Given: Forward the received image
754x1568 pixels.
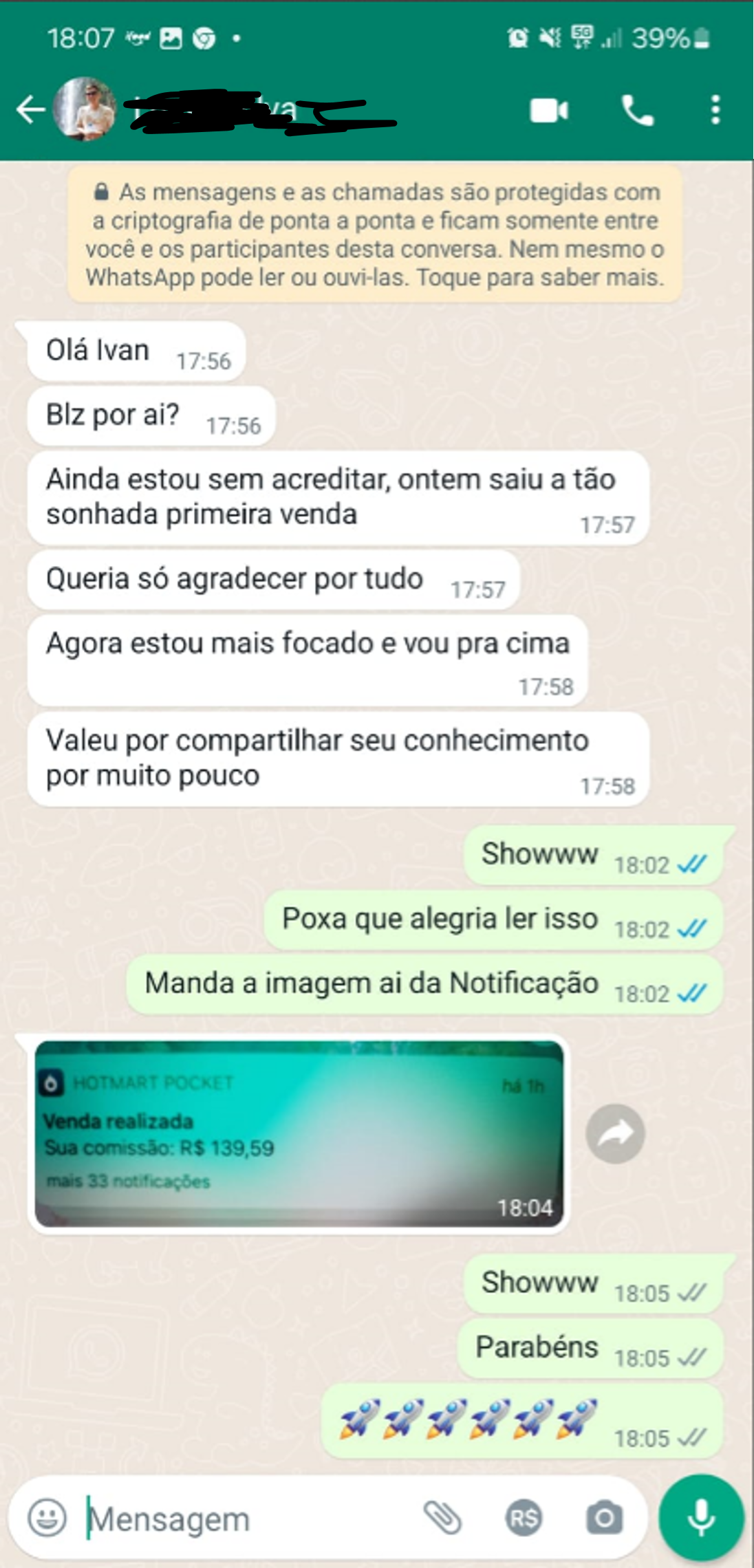Looking at the screenshot, I should (x=615, y=1133).
